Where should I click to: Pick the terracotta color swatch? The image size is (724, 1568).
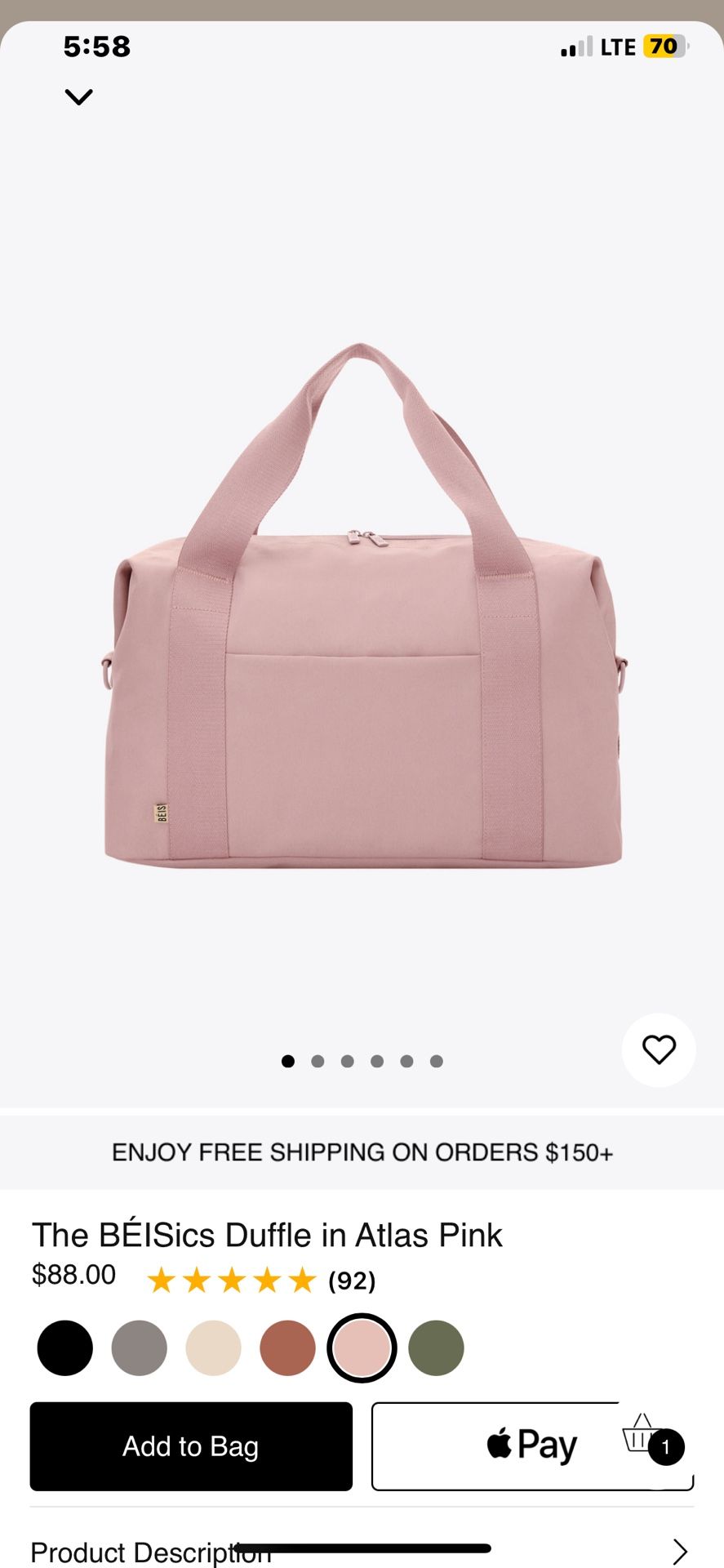(x=287, y=1347)
